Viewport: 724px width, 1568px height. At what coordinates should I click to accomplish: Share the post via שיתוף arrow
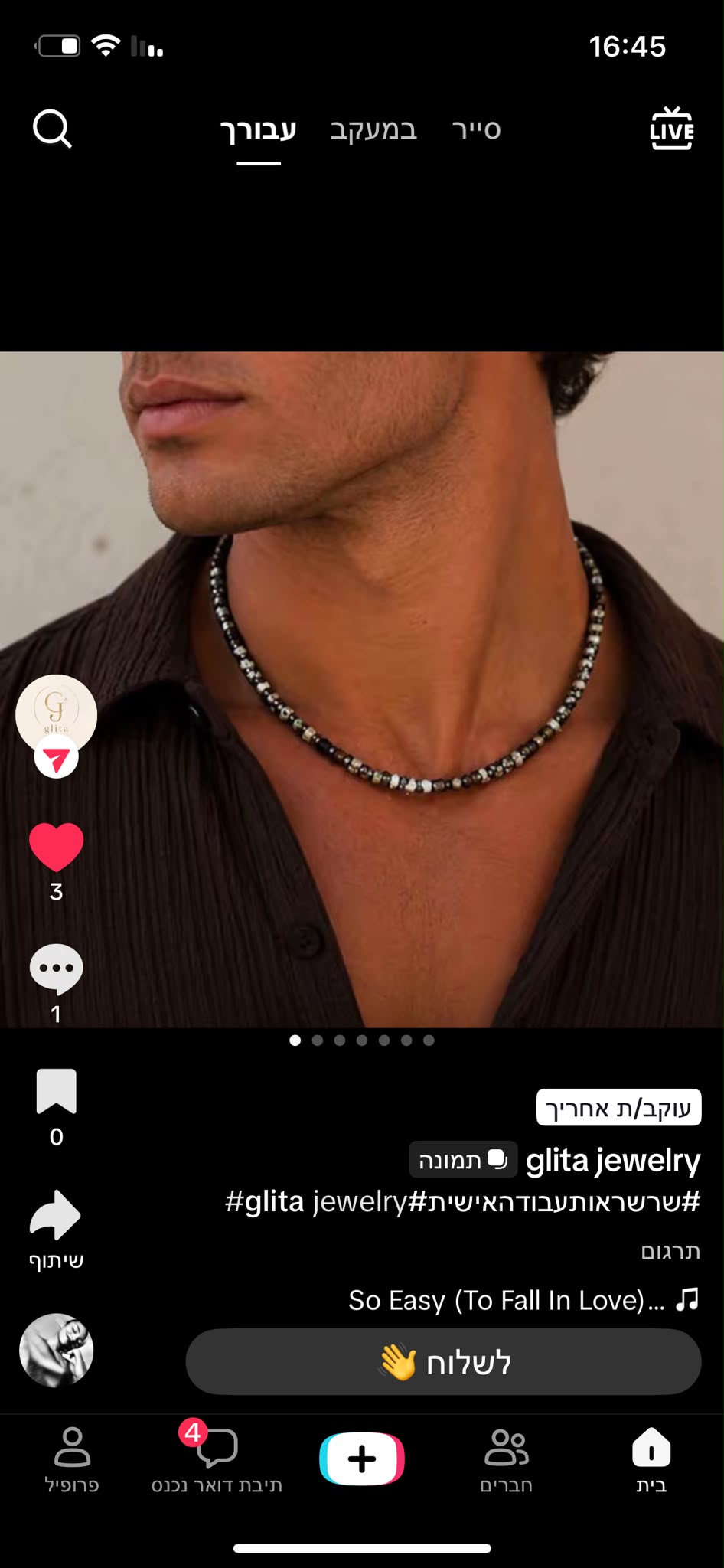pos(56,1215)
